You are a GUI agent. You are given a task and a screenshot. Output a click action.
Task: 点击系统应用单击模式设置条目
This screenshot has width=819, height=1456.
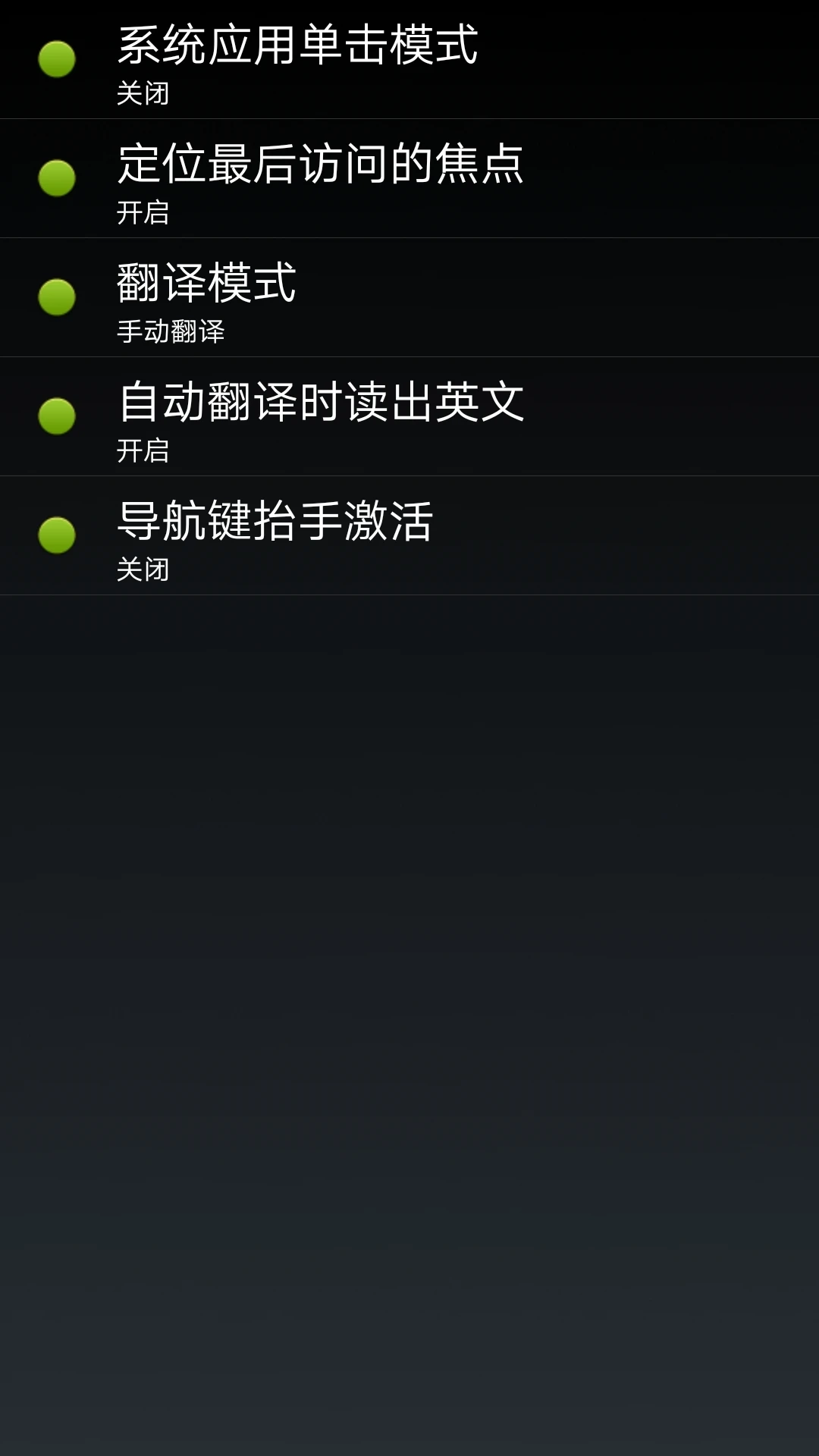(409, 61)
